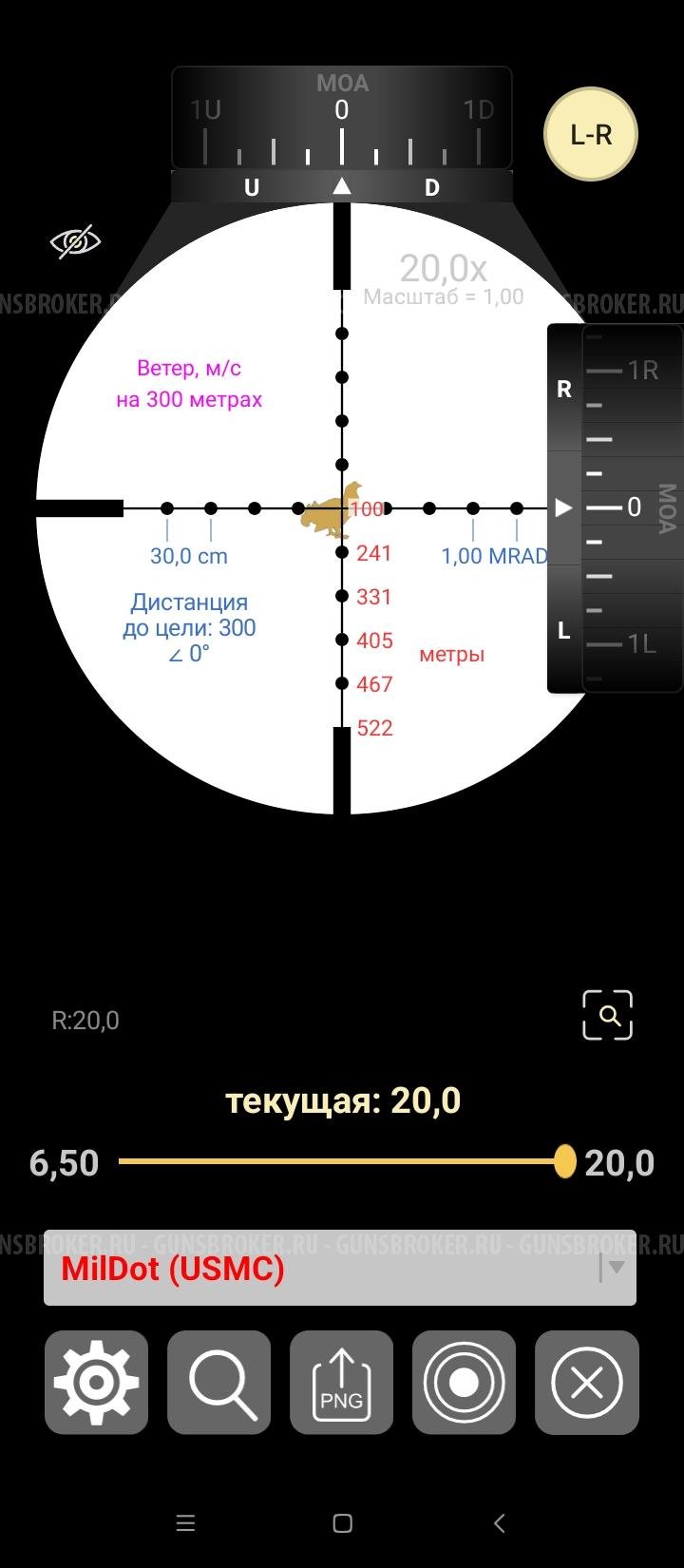Open the settings gear icon
684x1568 pixels.
click(96, 1382)
